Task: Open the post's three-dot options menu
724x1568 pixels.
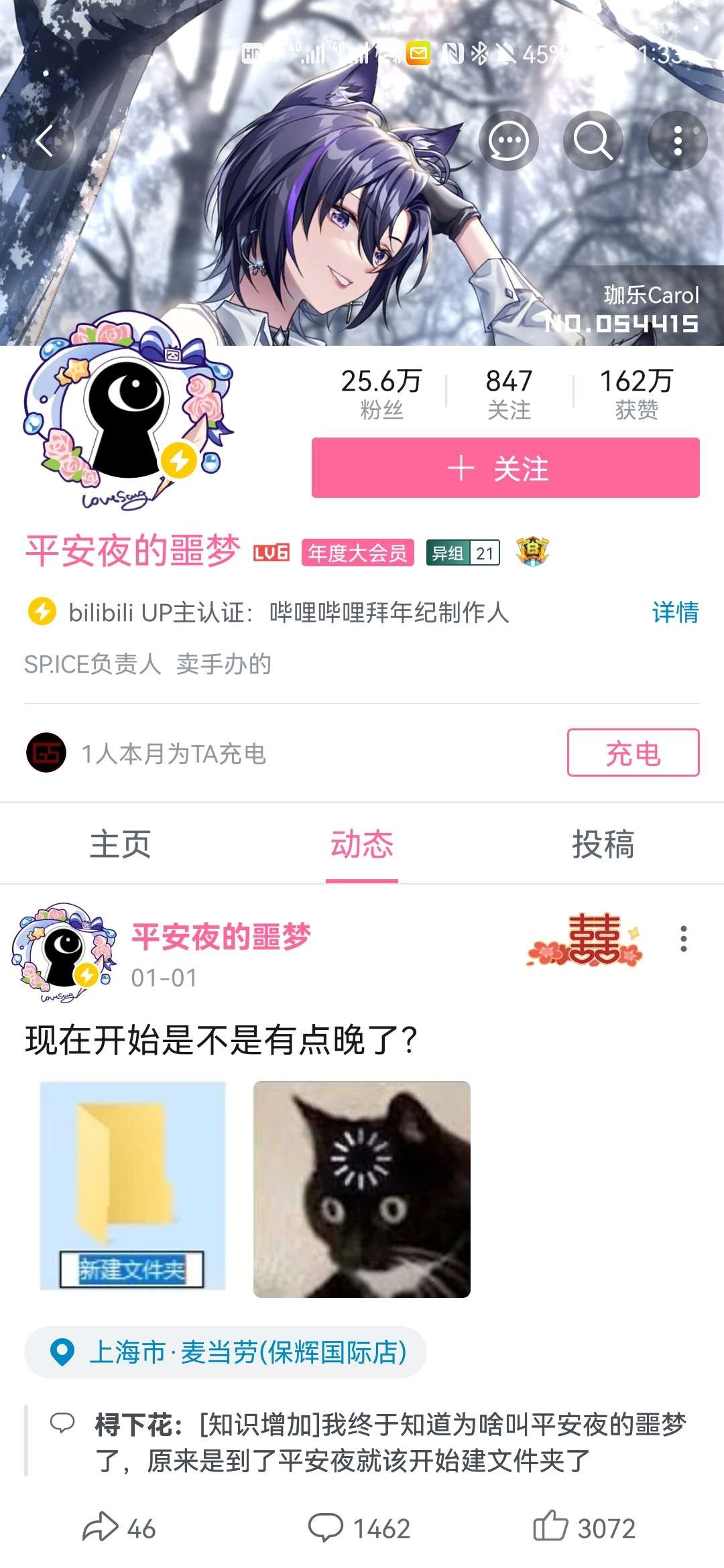Action: coord(683,939)
